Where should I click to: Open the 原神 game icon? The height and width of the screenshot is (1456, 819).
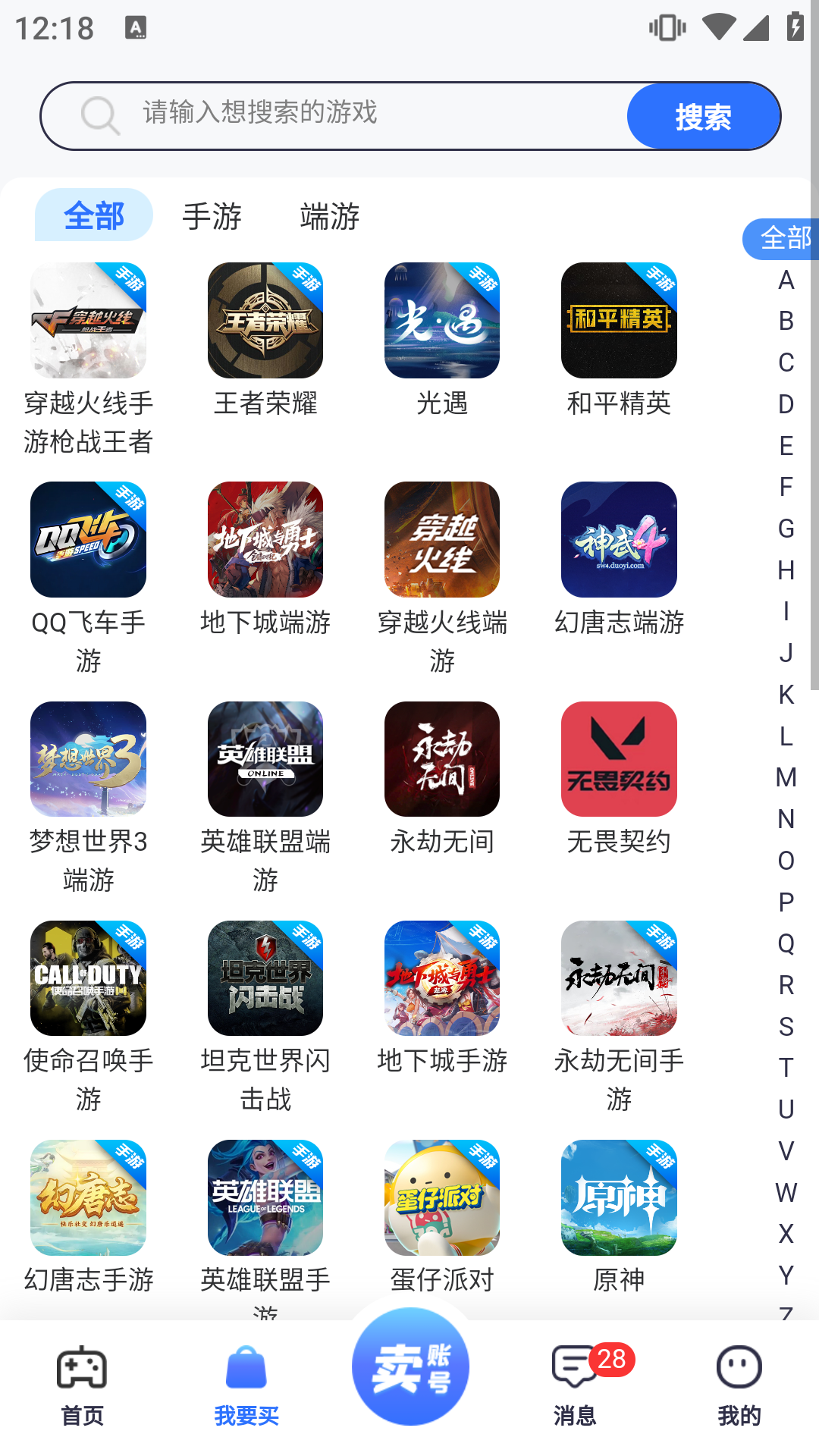[x=618, y=1198]
